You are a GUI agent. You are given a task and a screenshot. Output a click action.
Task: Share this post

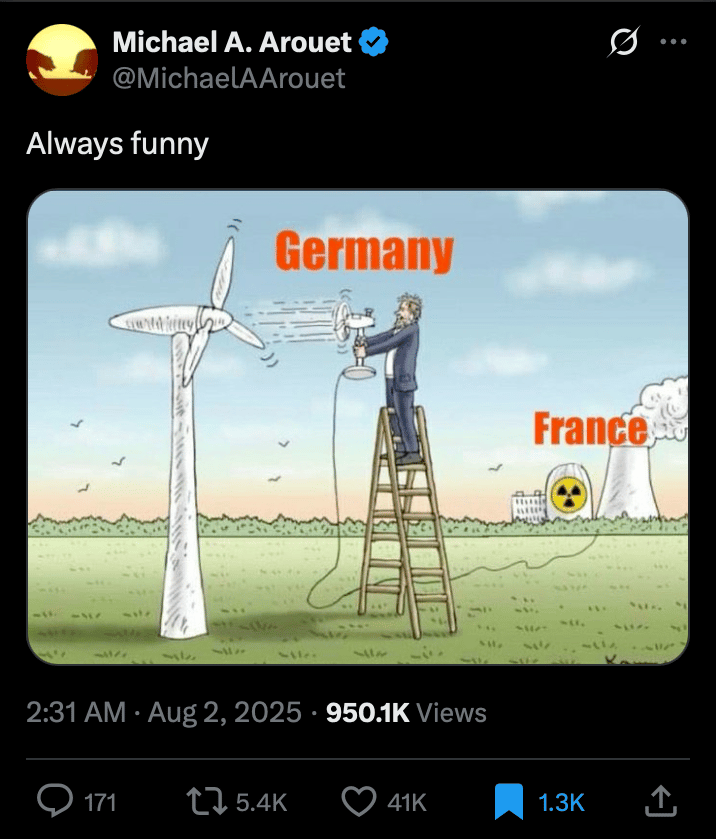[x=662, y=799]
